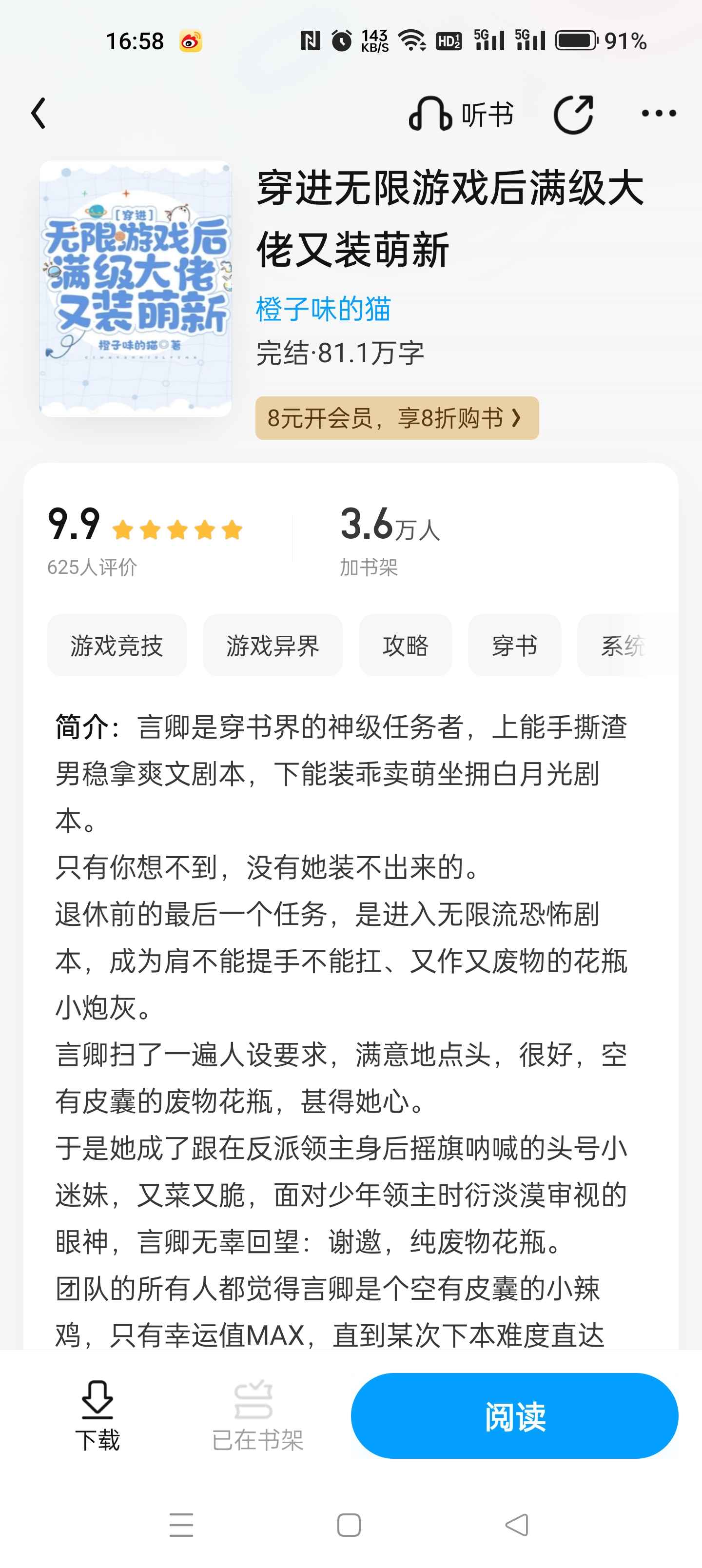Select the 攻略 tag chip
The image size is (702, 1568).
click(406, 645)
